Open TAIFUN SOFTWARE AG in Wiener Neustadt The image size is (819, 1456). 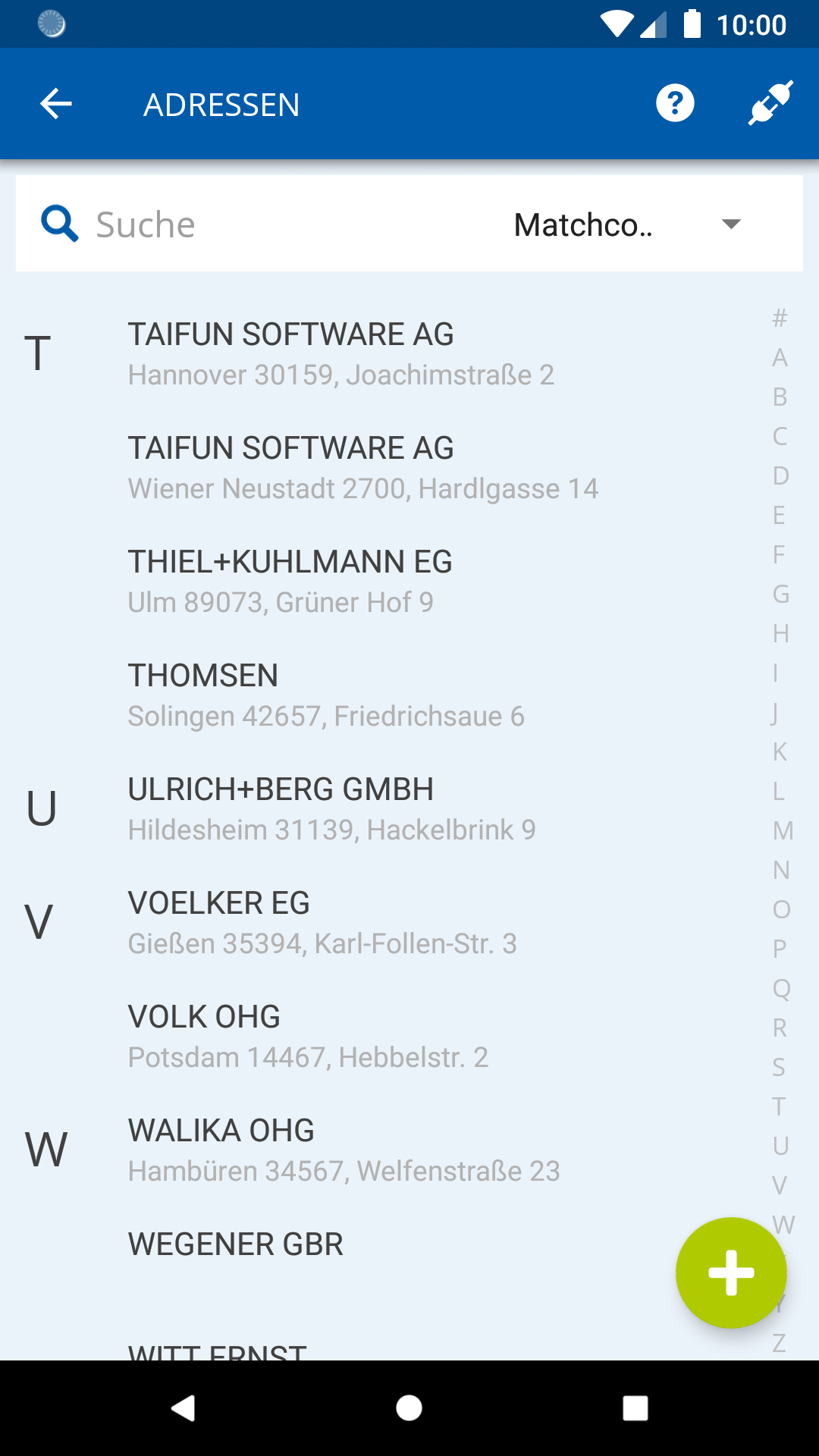(379, 468)
